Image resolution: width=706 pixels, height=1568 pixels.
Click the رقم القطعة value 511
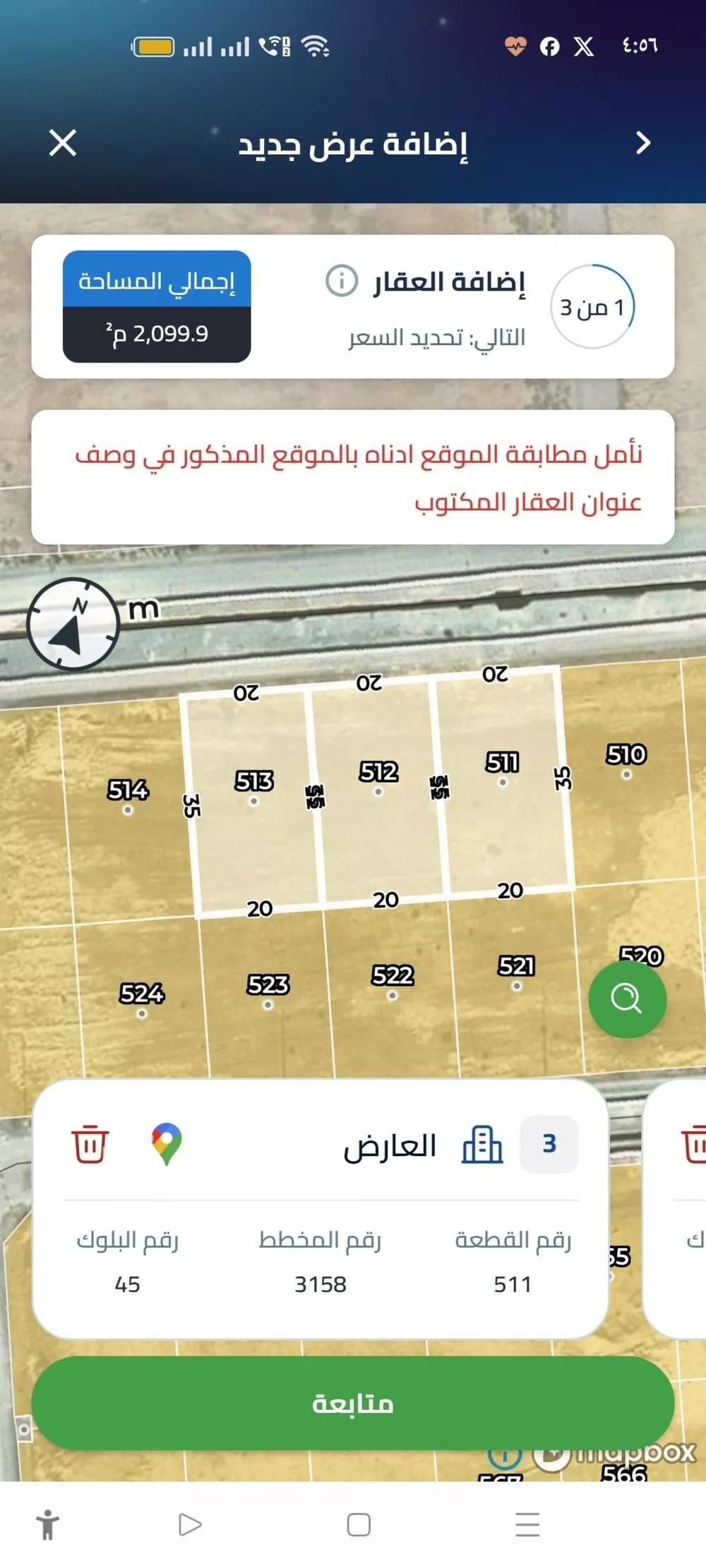pyautogui.click(x=514, y=1285)
